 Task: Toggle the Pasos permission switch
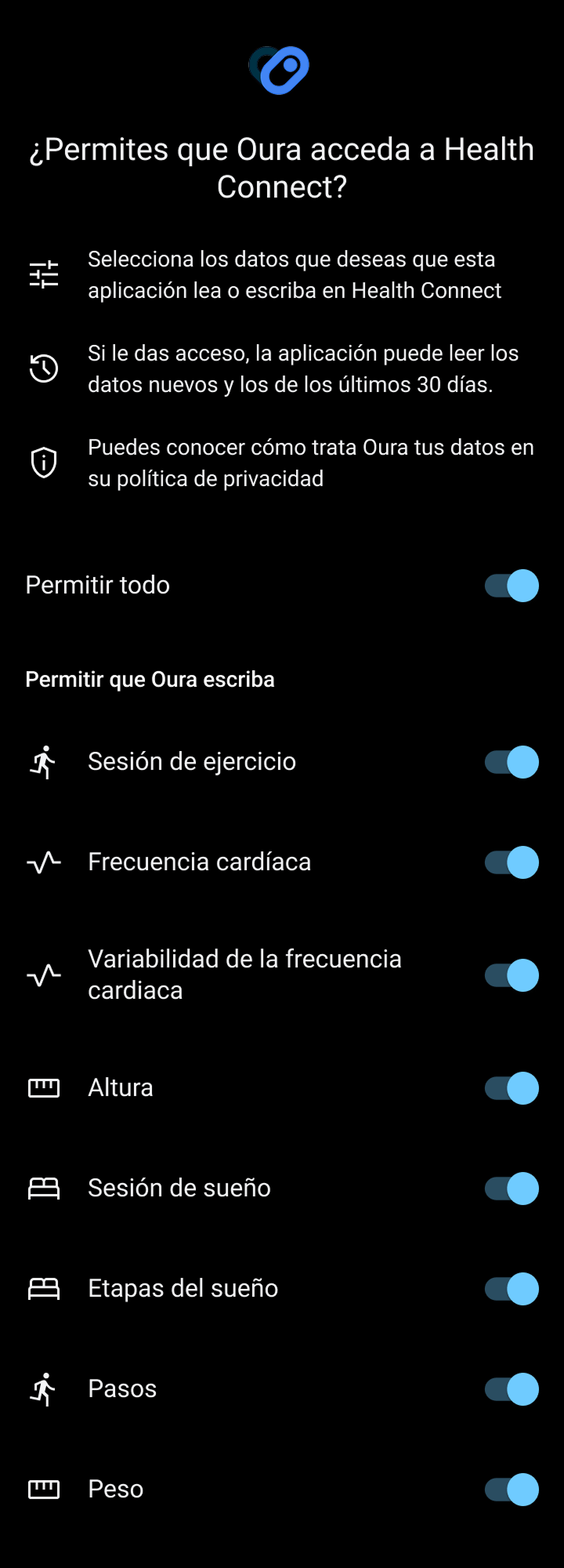[512, 1389]
